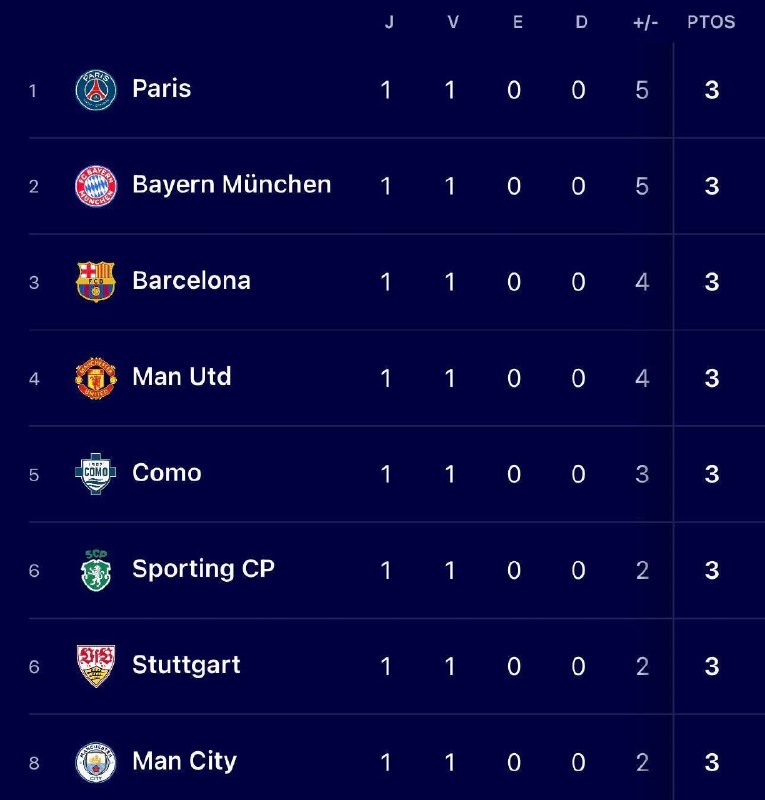Select the Stuttgart row
Screen dimensions: 765x800
(x=382, y=666)
